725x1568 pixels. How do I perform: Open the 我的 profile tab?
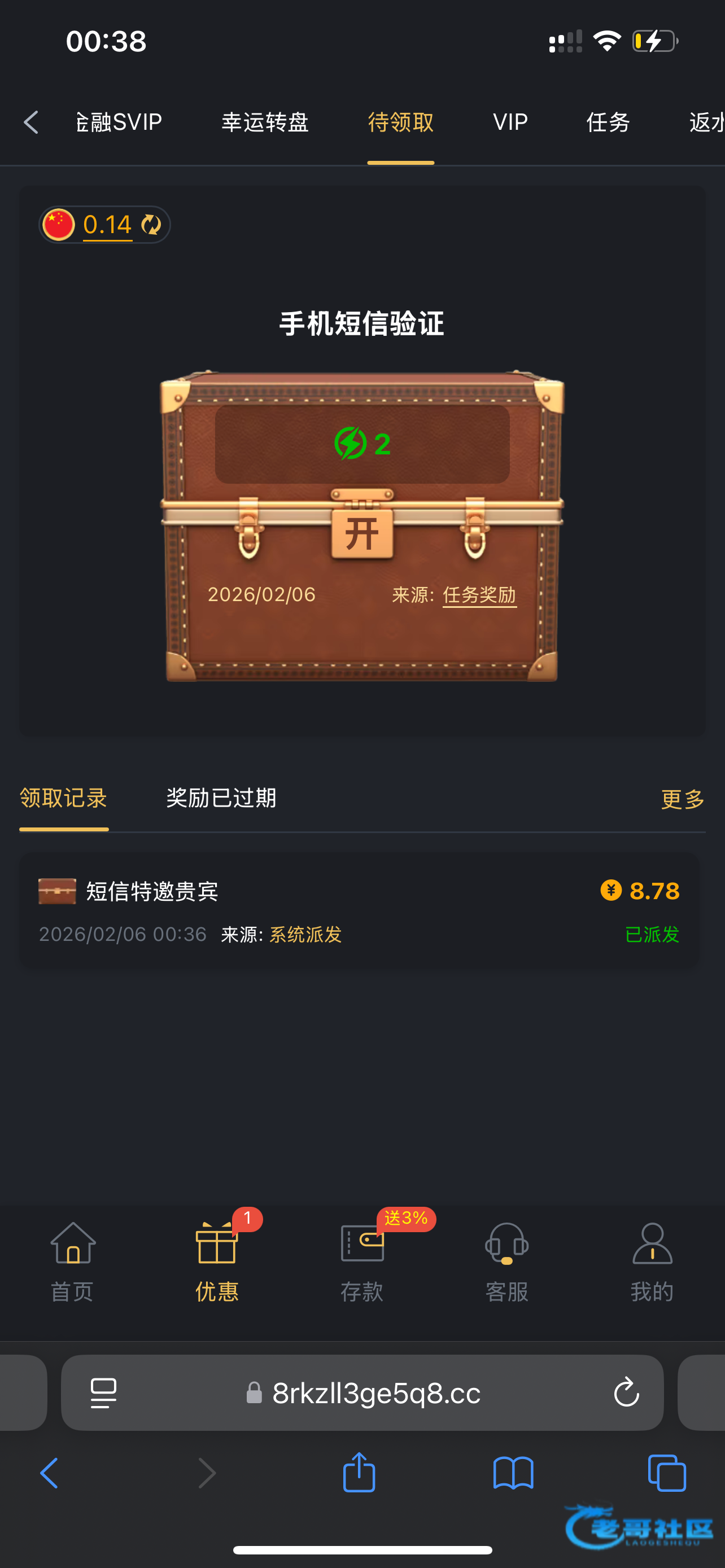[x=652, y=1262]
